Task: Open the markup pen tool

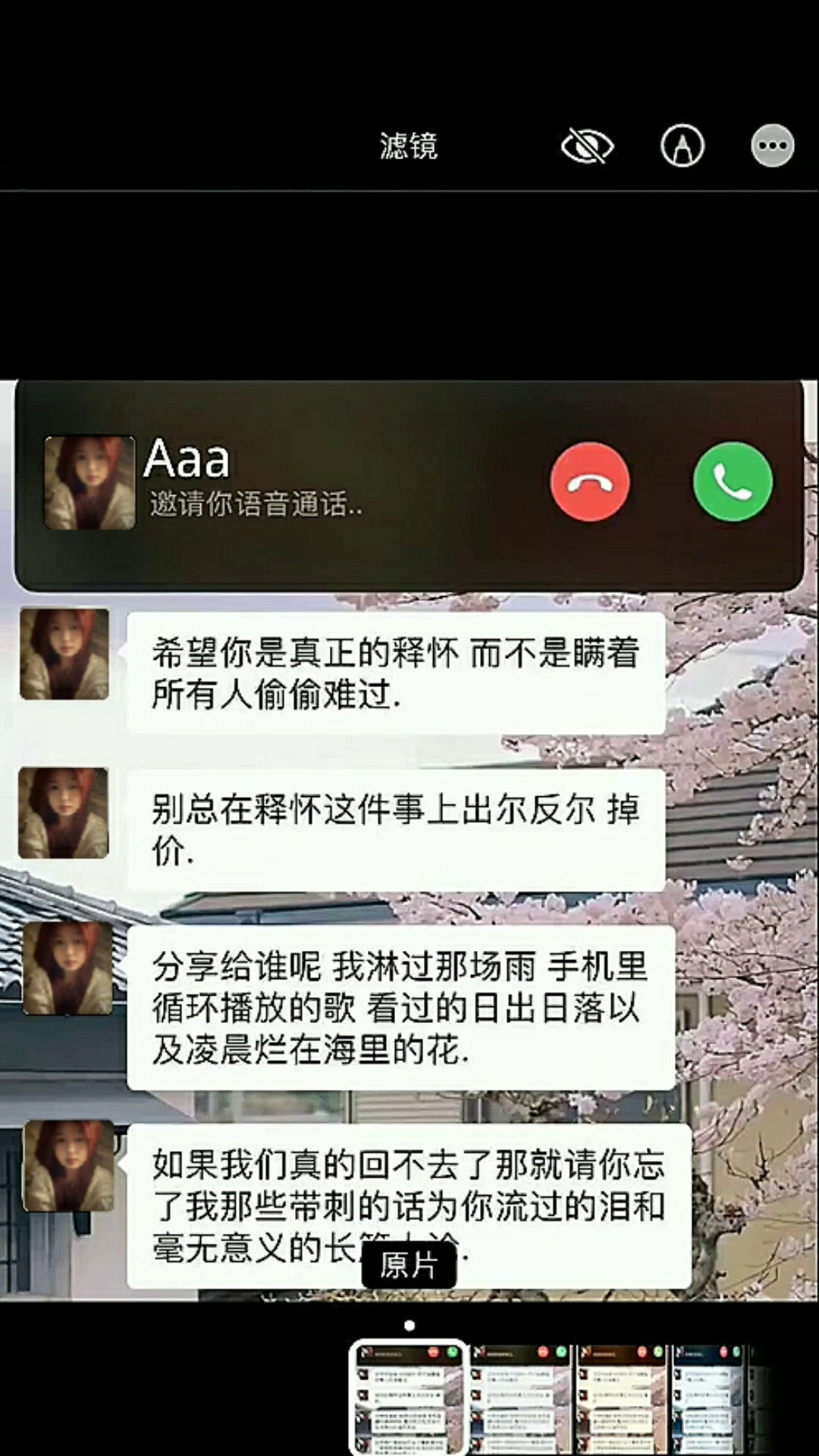Action: 682,146
